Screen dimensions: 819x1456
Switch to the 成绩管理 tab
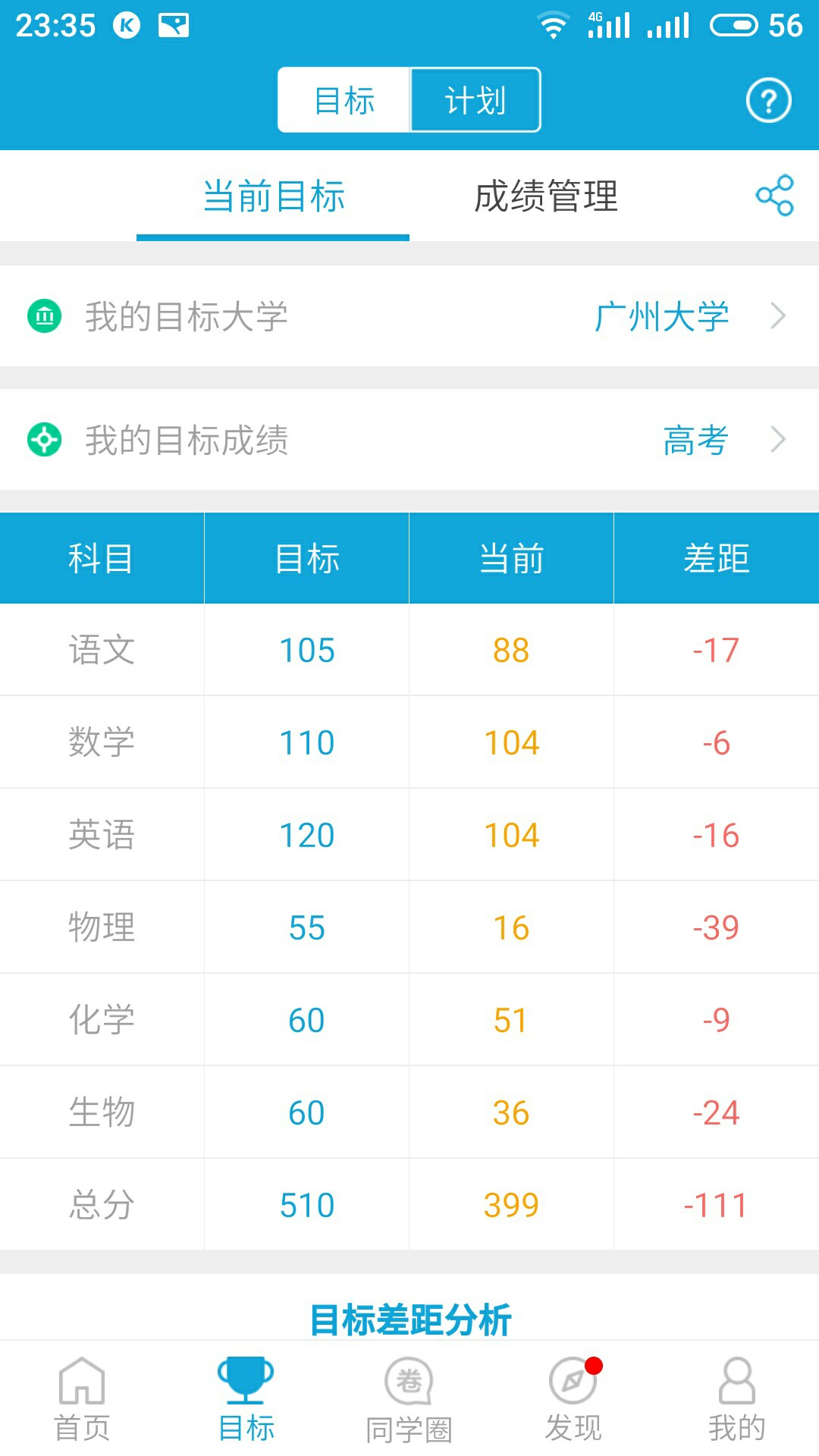click(x=546, y=196)
